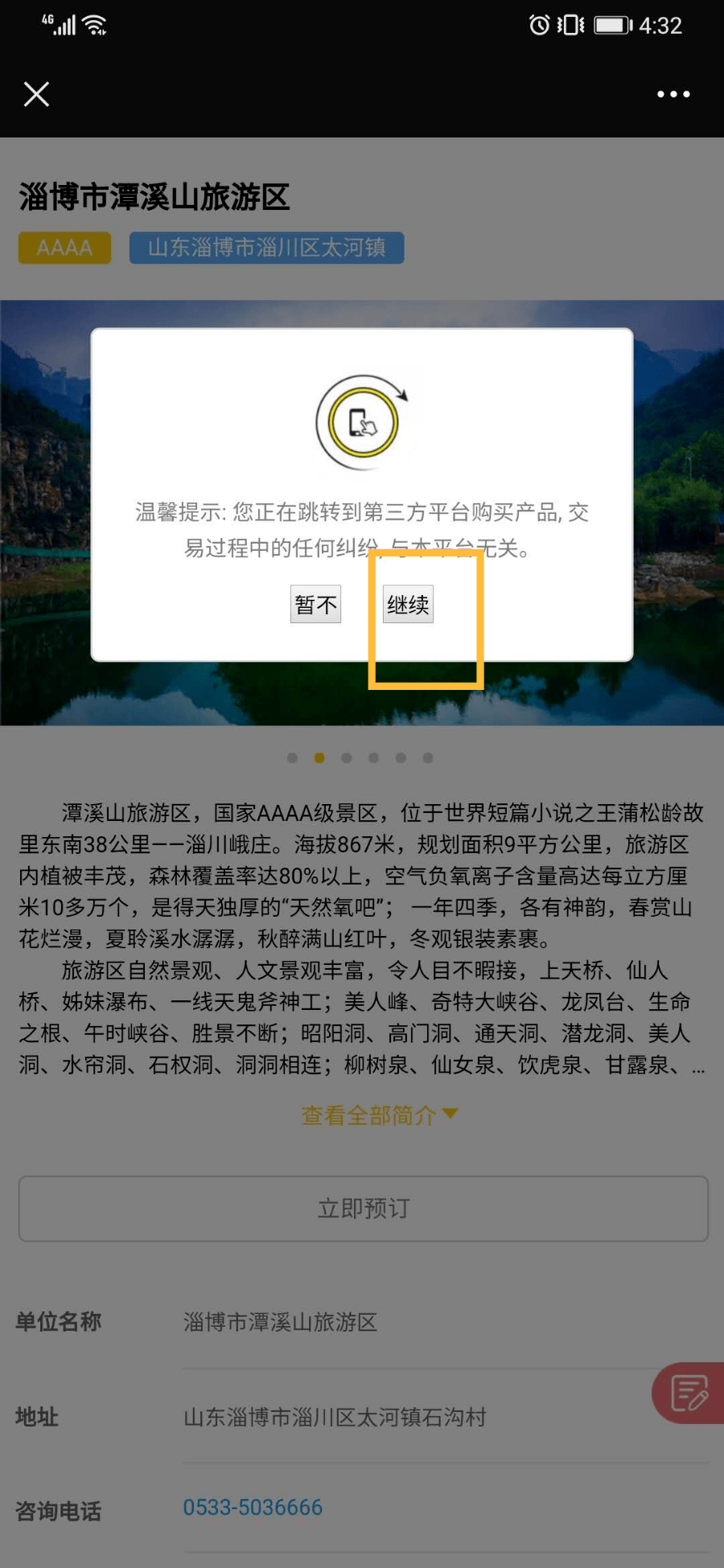Open the more options menu (three dots)
The height and width of the screenshot is (1568, 724).
pos(673,94)
